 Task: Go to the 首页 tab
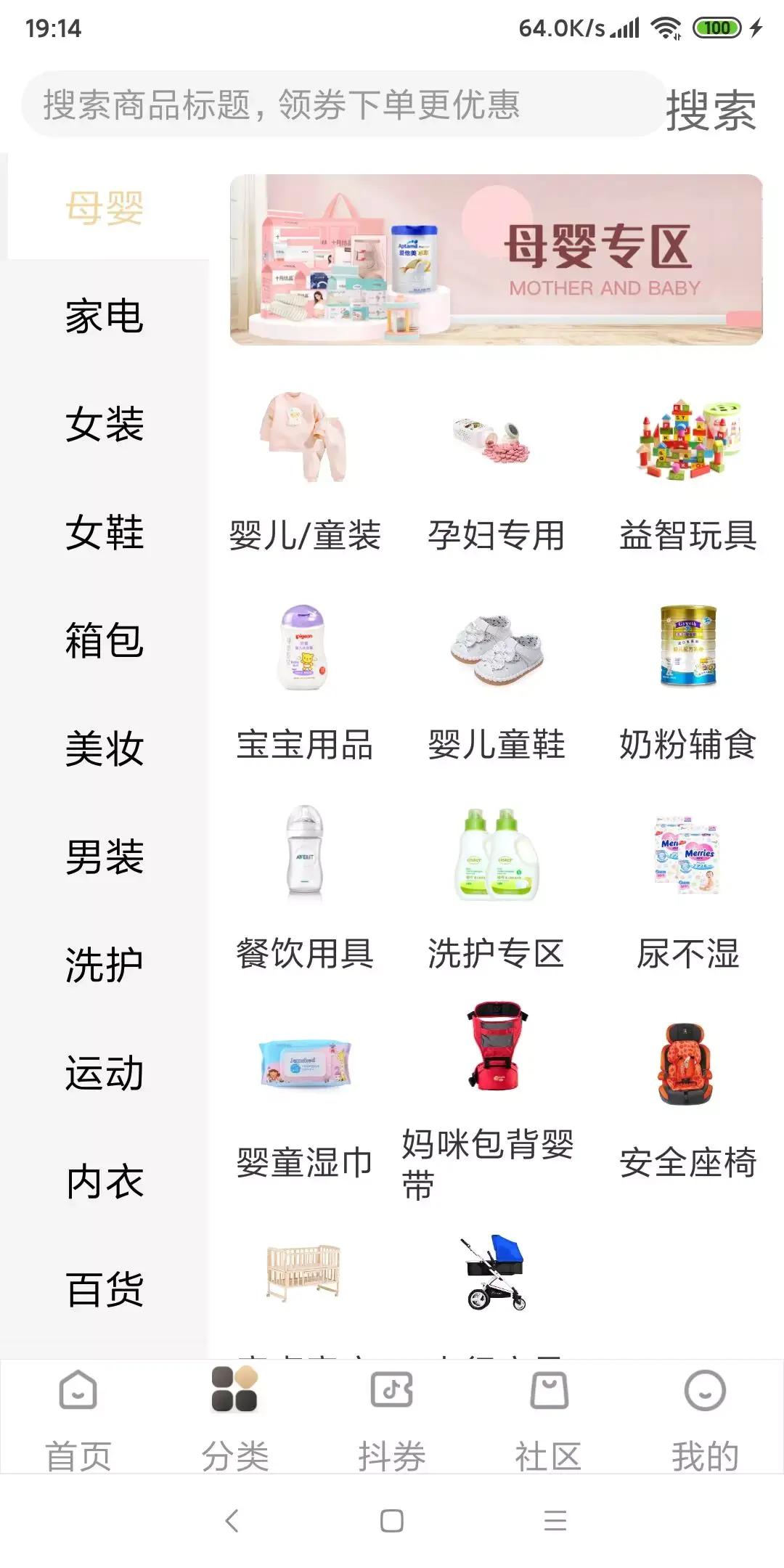(78, 1420)
